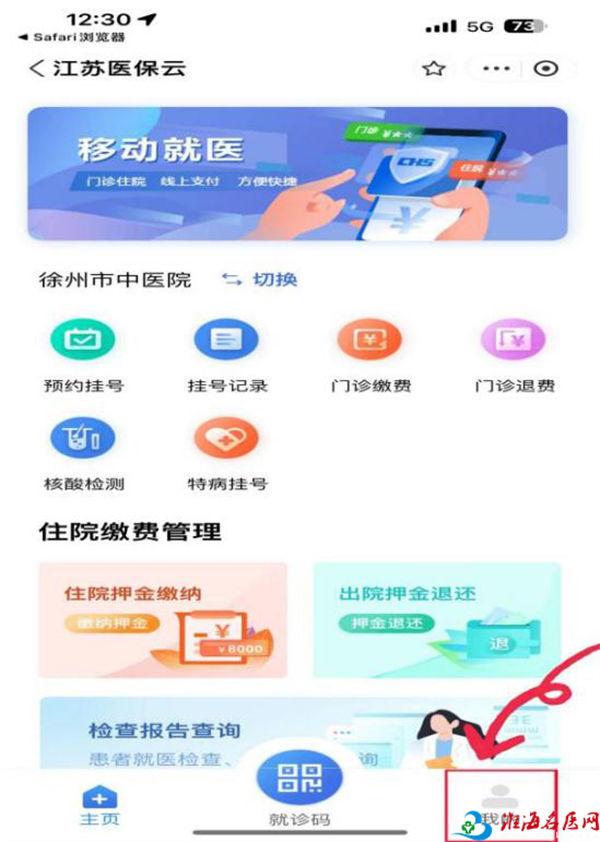
Task: Open 出院押金退还 deposit refund card
Action: [439, 620]
